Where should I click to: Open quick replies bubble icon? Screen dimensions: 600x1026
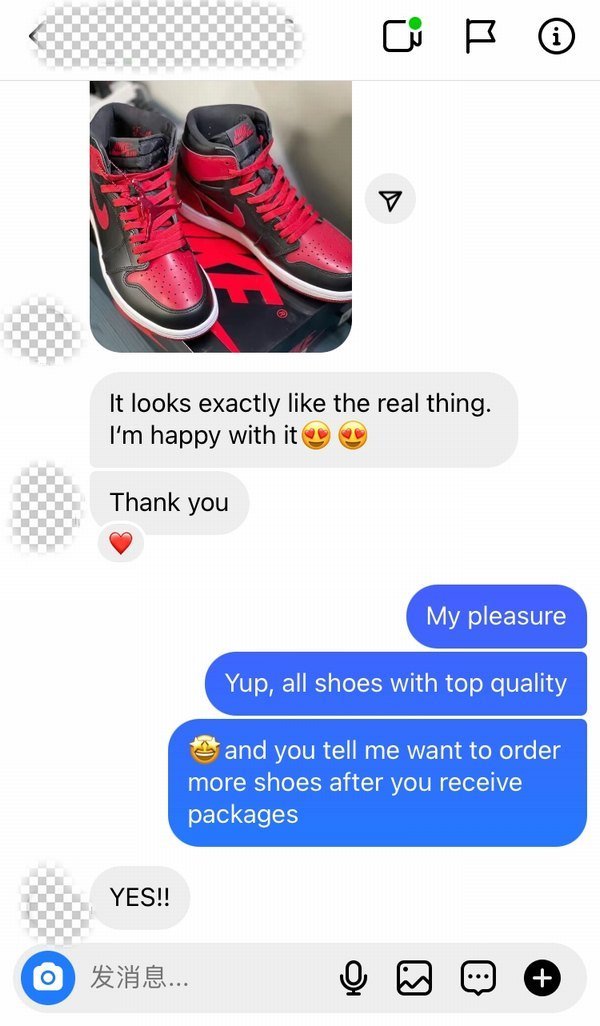coord(478,977)
